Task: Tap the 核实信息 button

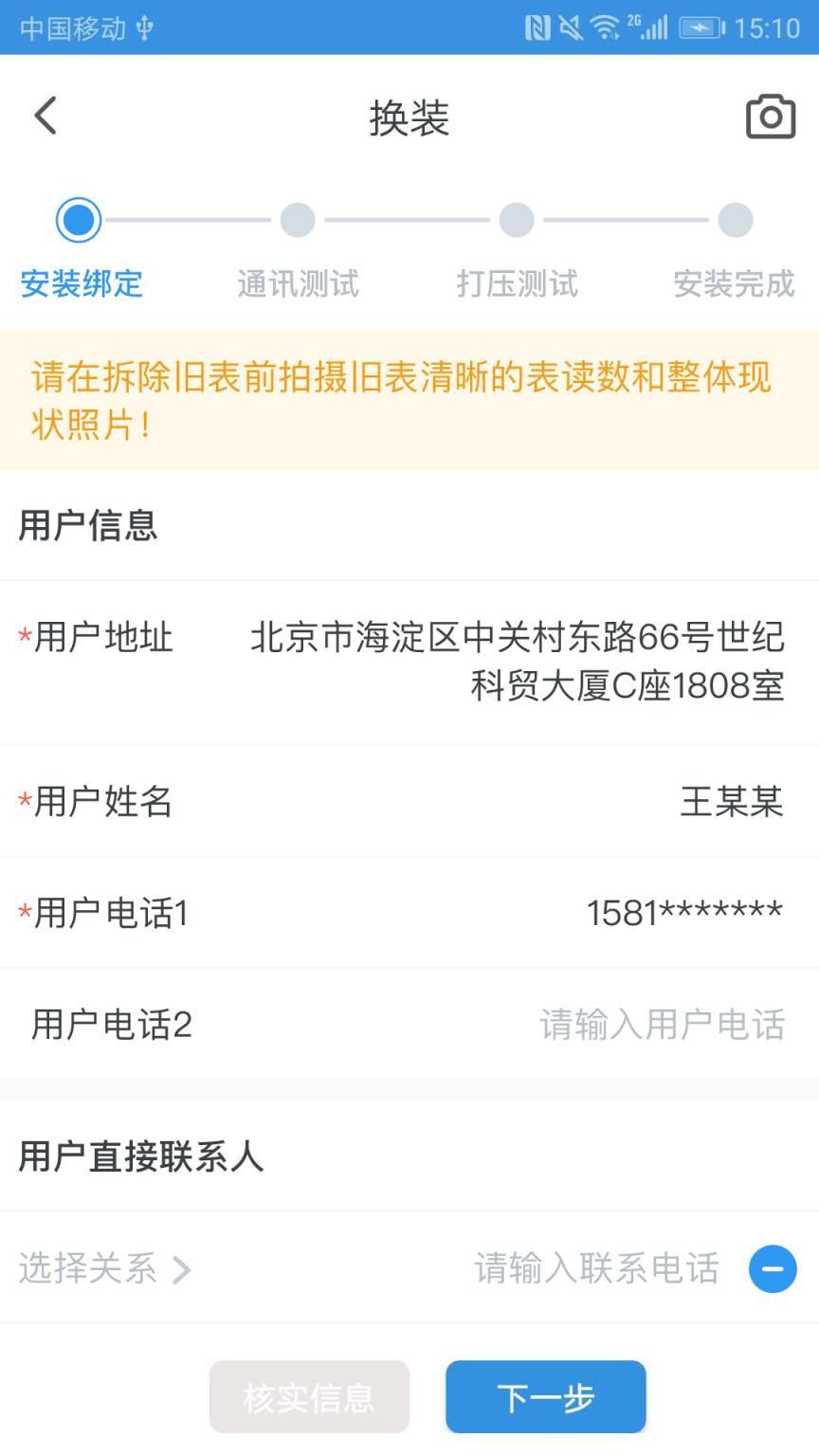Action: [308, 1396]
